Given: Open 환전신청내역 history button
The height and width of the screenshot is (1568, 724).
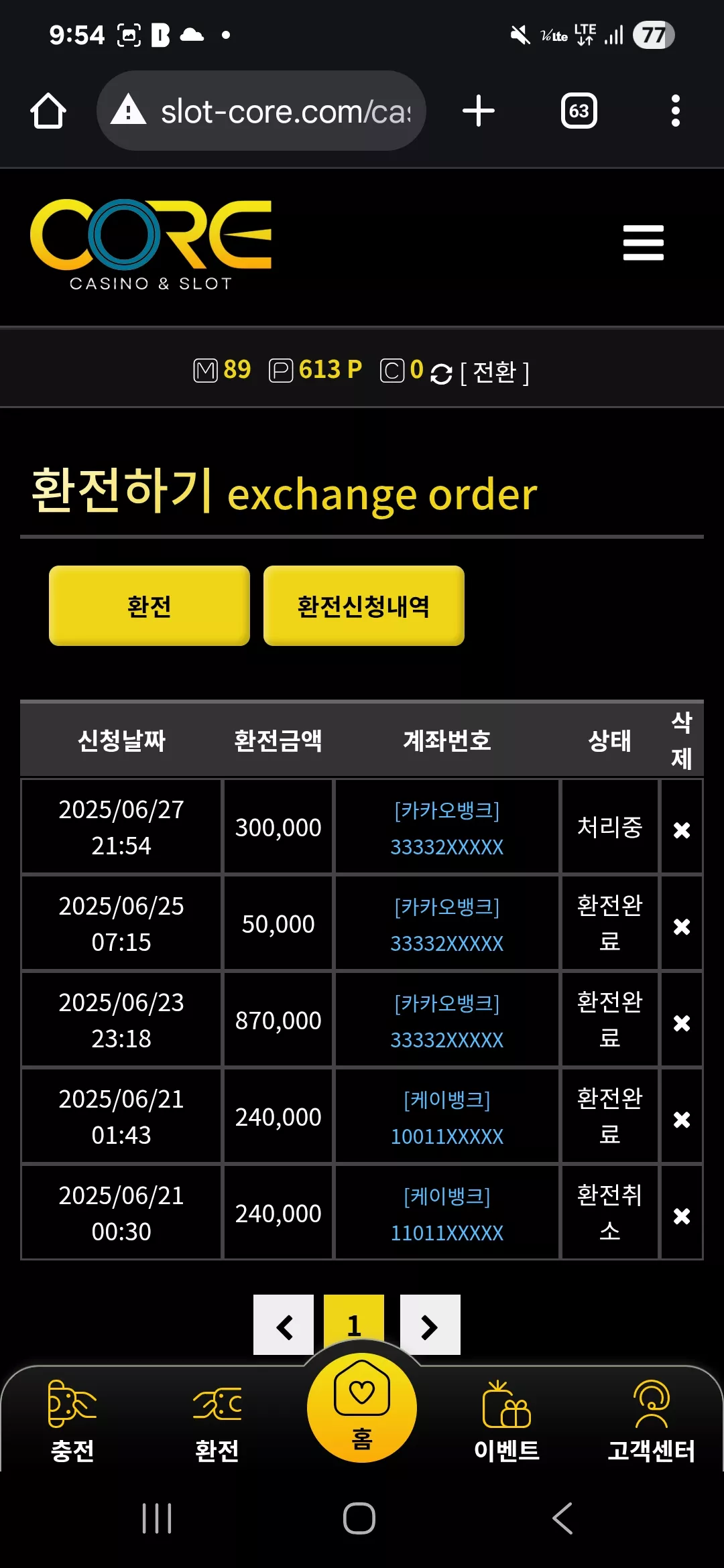Looking at the screenshot, I should 364,606.
